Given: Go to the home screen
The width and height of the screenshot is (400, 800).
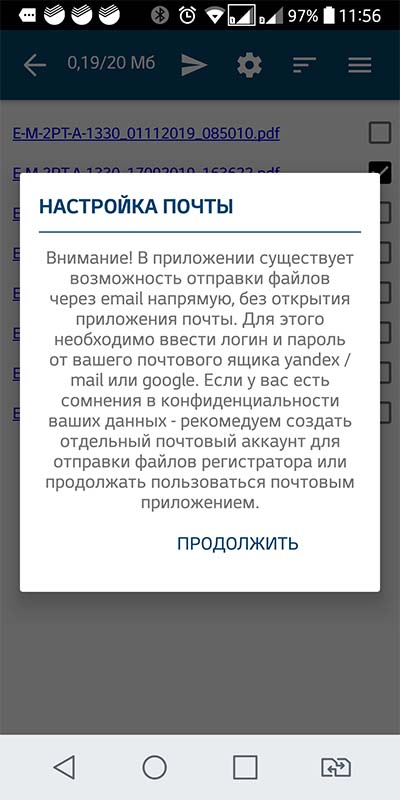Looking at the screenshot, I should [155, 767].
